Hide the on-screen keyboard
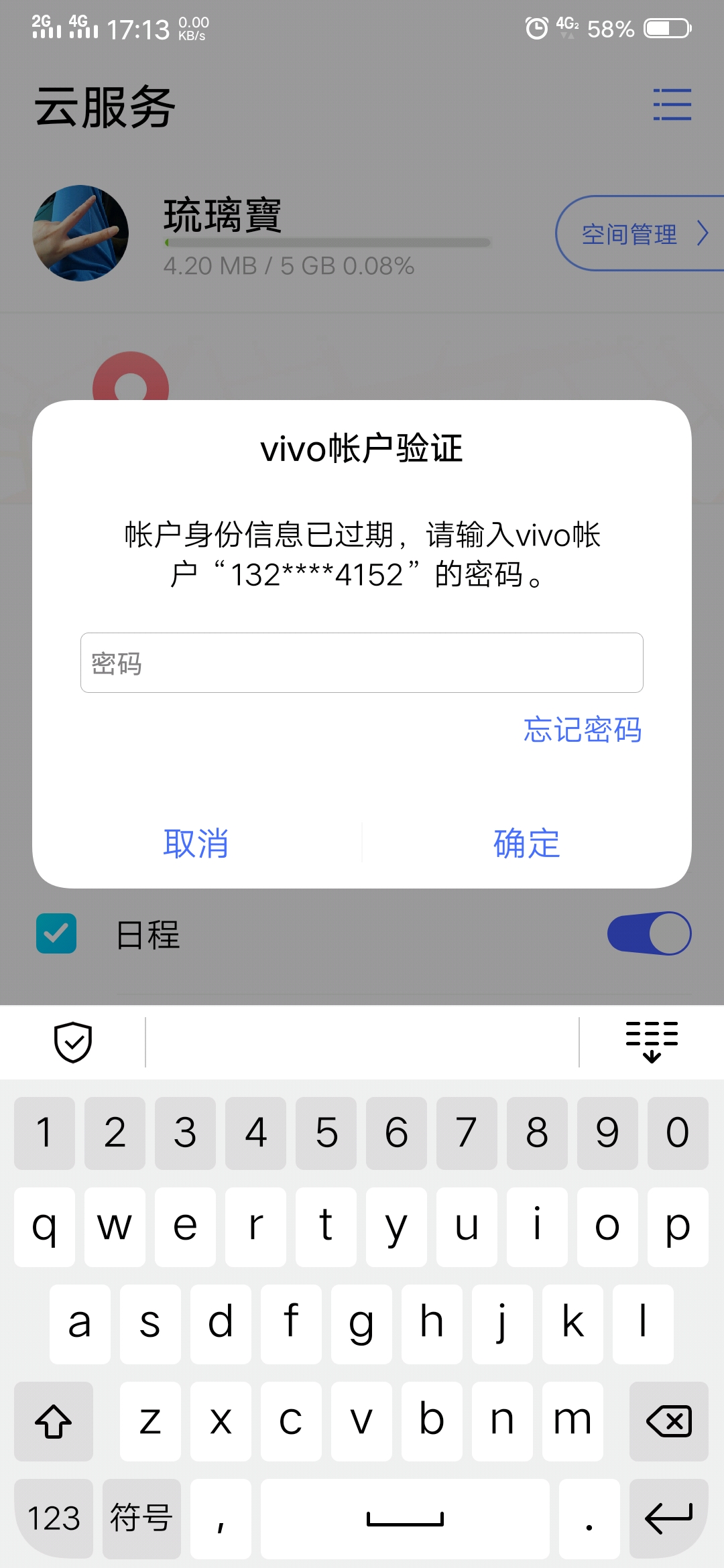Viewport: 724px width, 1568px height. pyautogui.click(x=652, y=1042)
